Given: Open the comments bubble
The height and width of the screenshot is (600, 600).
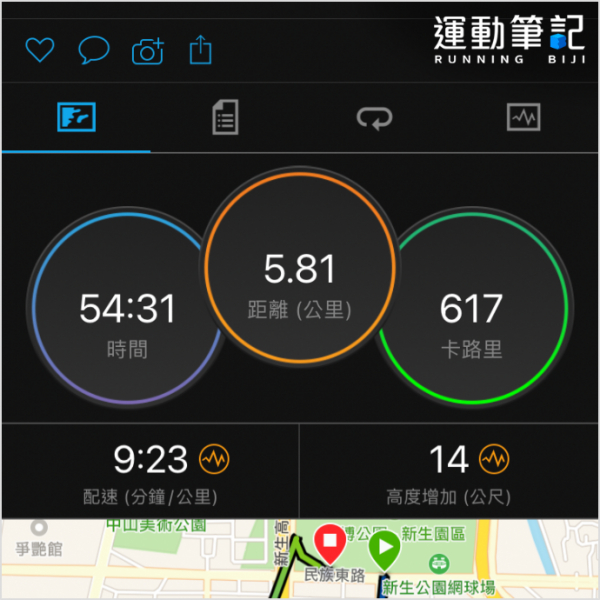Looking at the screenshot, I should pos(93,50).
